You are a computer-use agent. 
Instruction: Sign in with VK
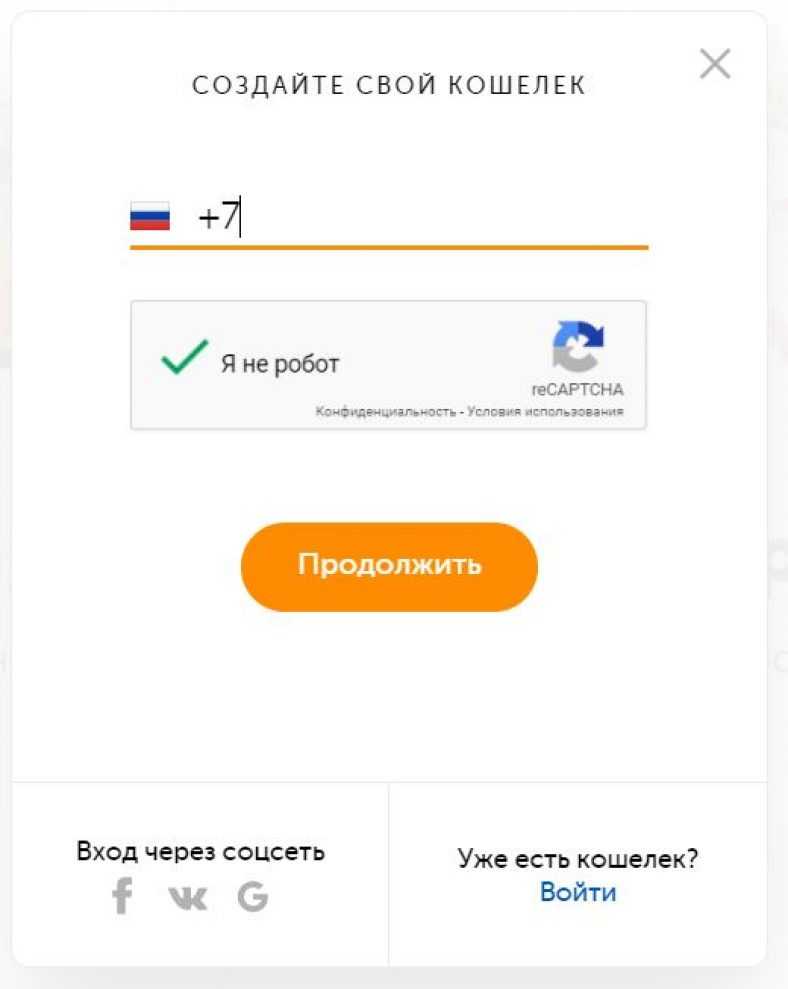click(x=187, y=898)
